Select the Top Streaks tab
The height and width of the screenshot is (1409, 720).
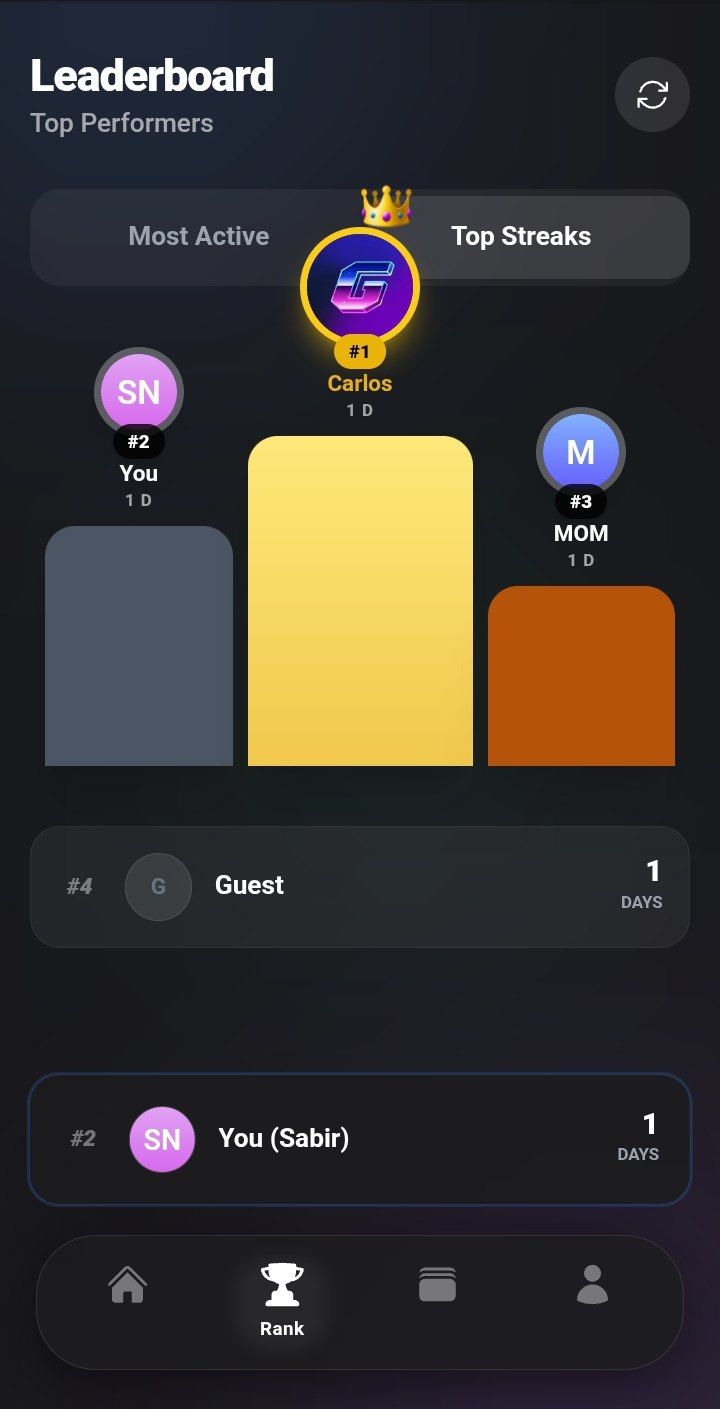click(x=521, y=237)
